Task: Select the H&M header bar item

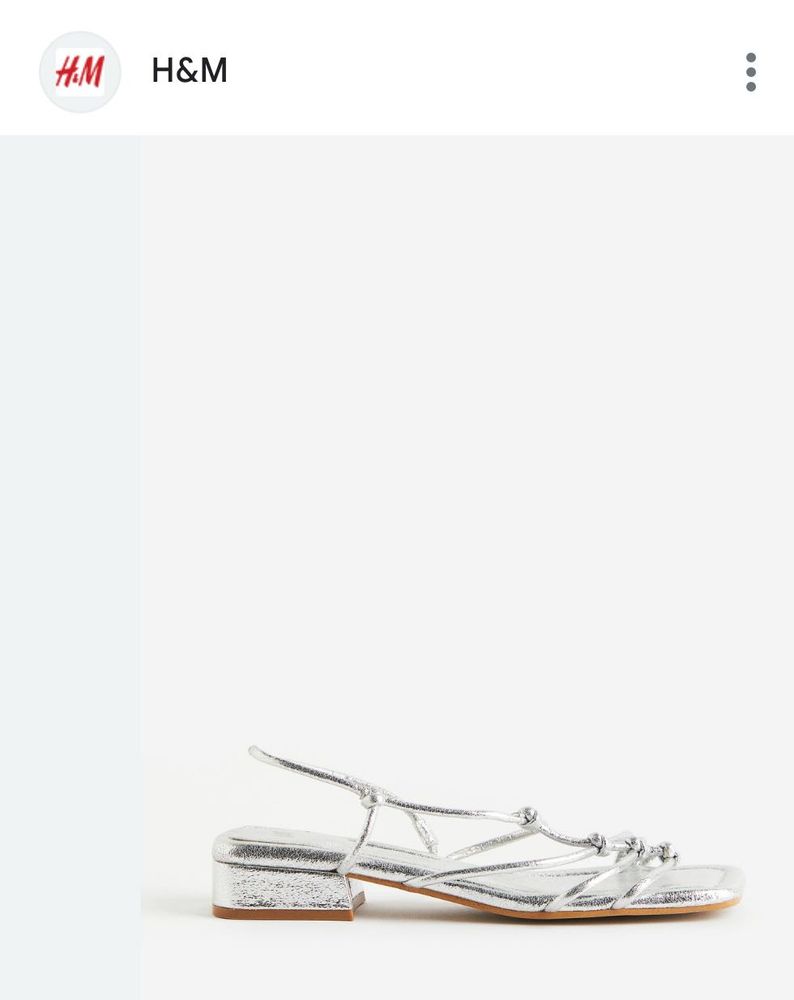Action: pos(190,71)
